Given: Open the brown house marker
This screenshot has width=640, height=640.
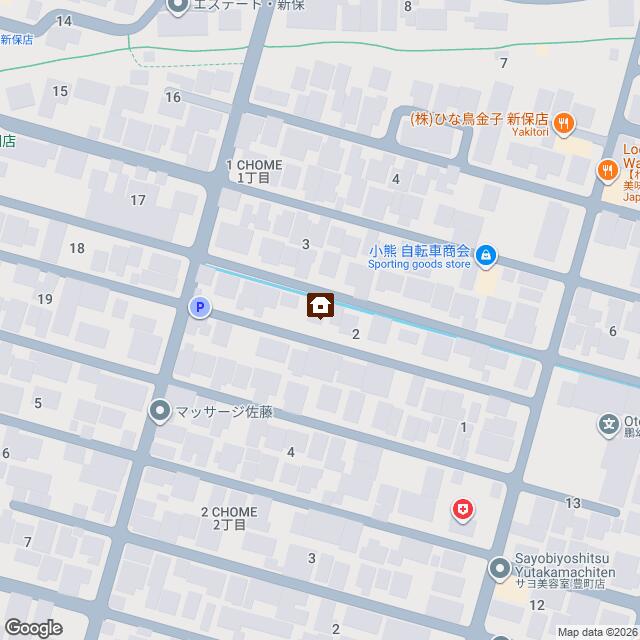Looking at the screenshot, I should pos(320,304).
